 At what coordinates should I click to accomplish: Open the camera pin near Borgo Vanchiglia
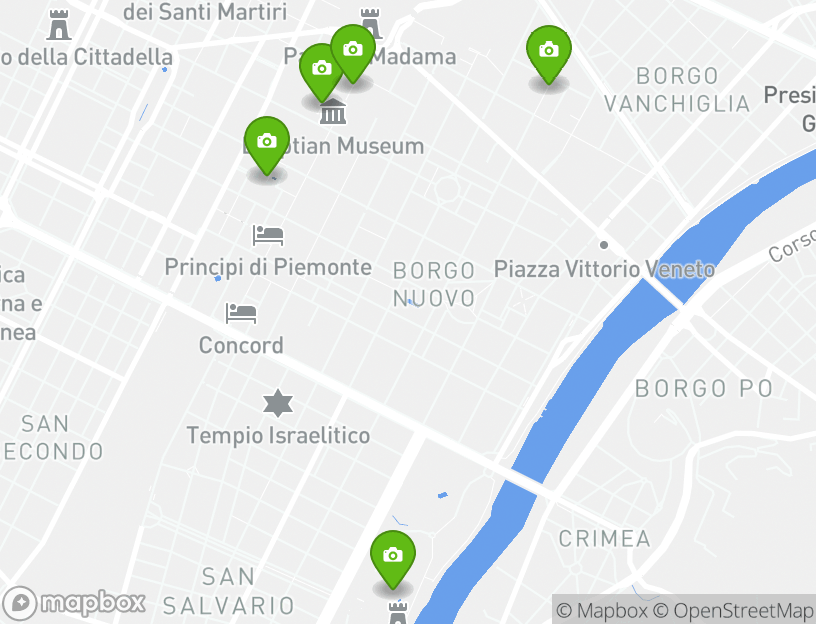(x=548, y=51)
